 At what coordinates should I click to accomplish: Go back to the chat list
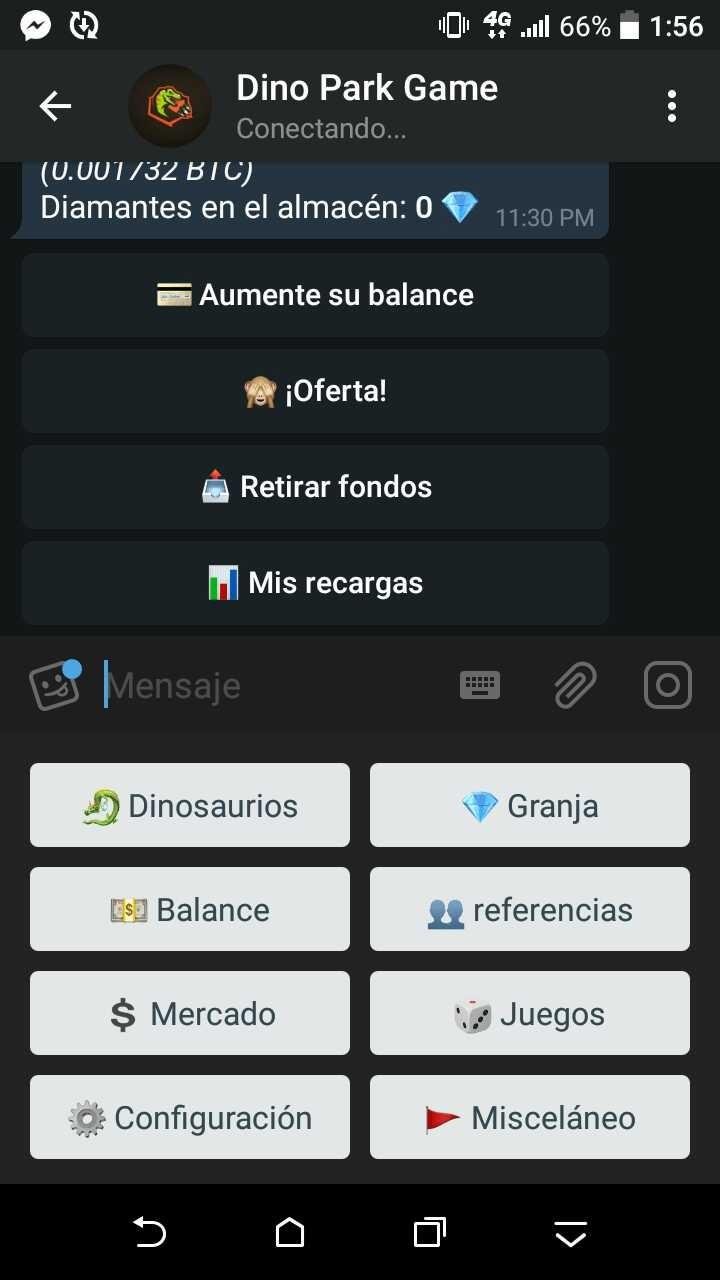(55, 106)
